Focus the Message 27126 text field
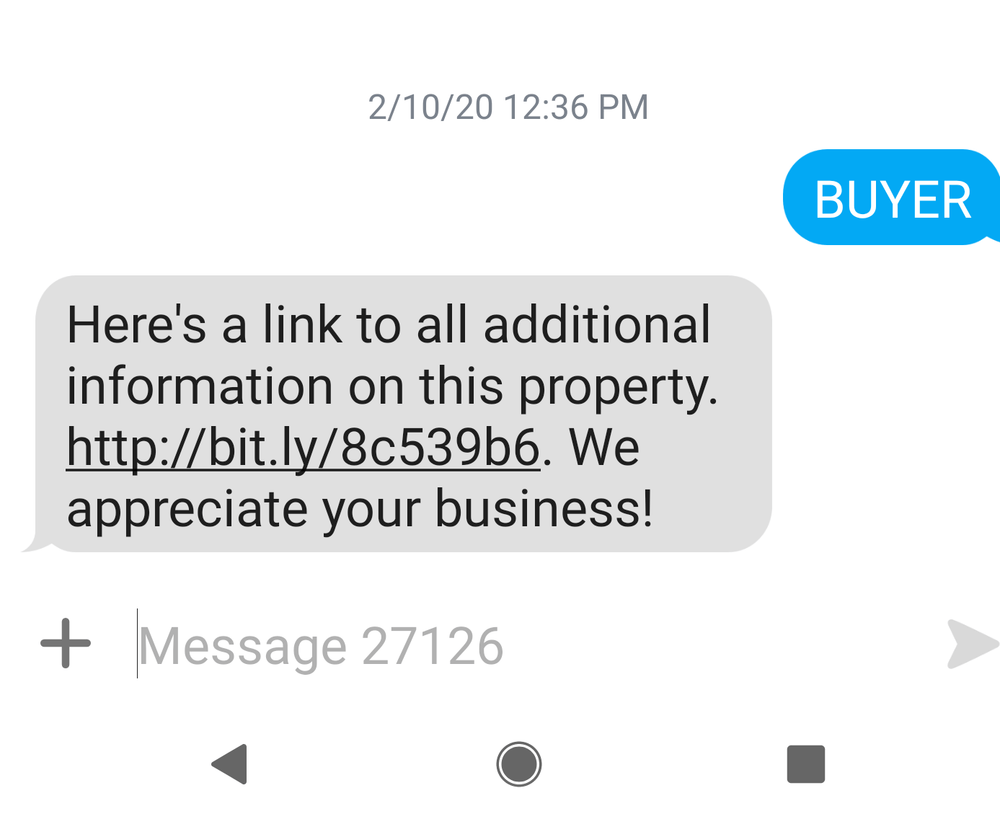The height and width of the screenshot is (824, 1000). [500, 646]
